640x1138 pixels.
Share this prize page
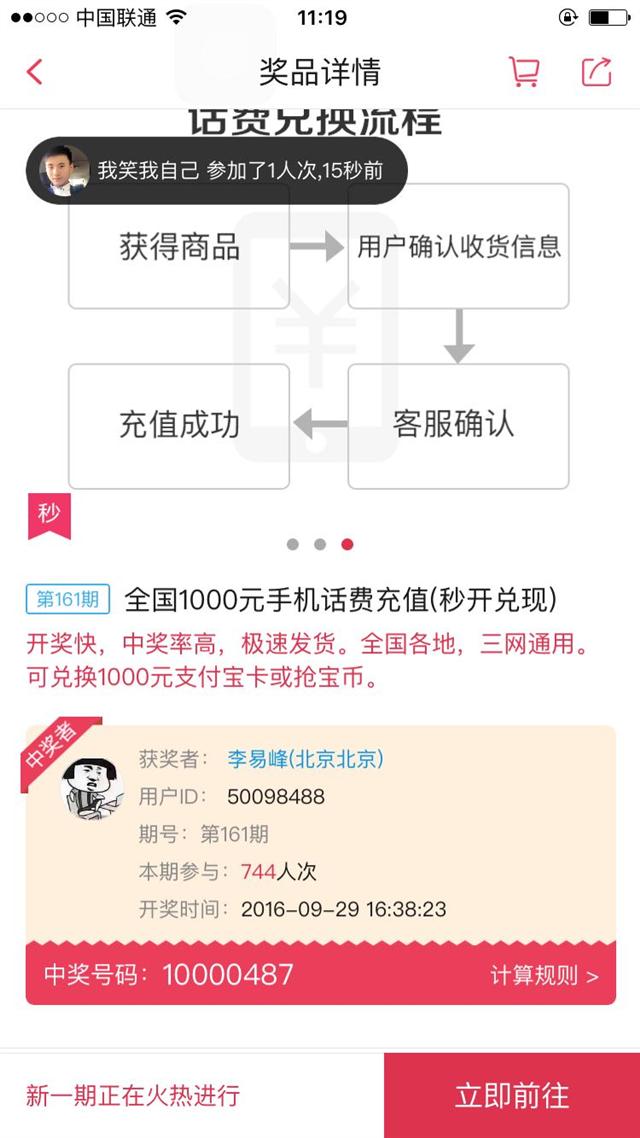[597, 72]
